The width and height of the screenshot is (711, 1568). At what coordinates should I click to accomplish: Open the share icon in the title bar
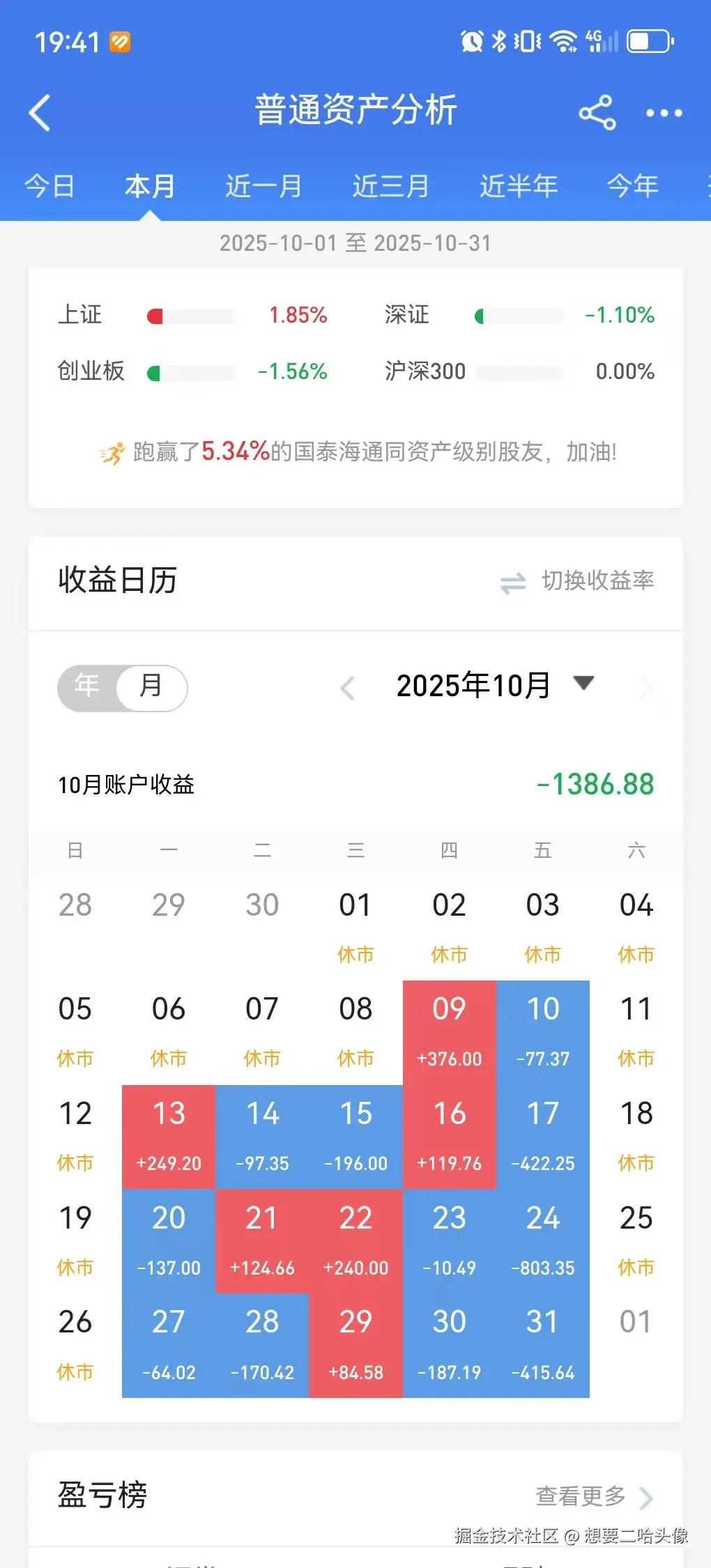coord(598,112)
